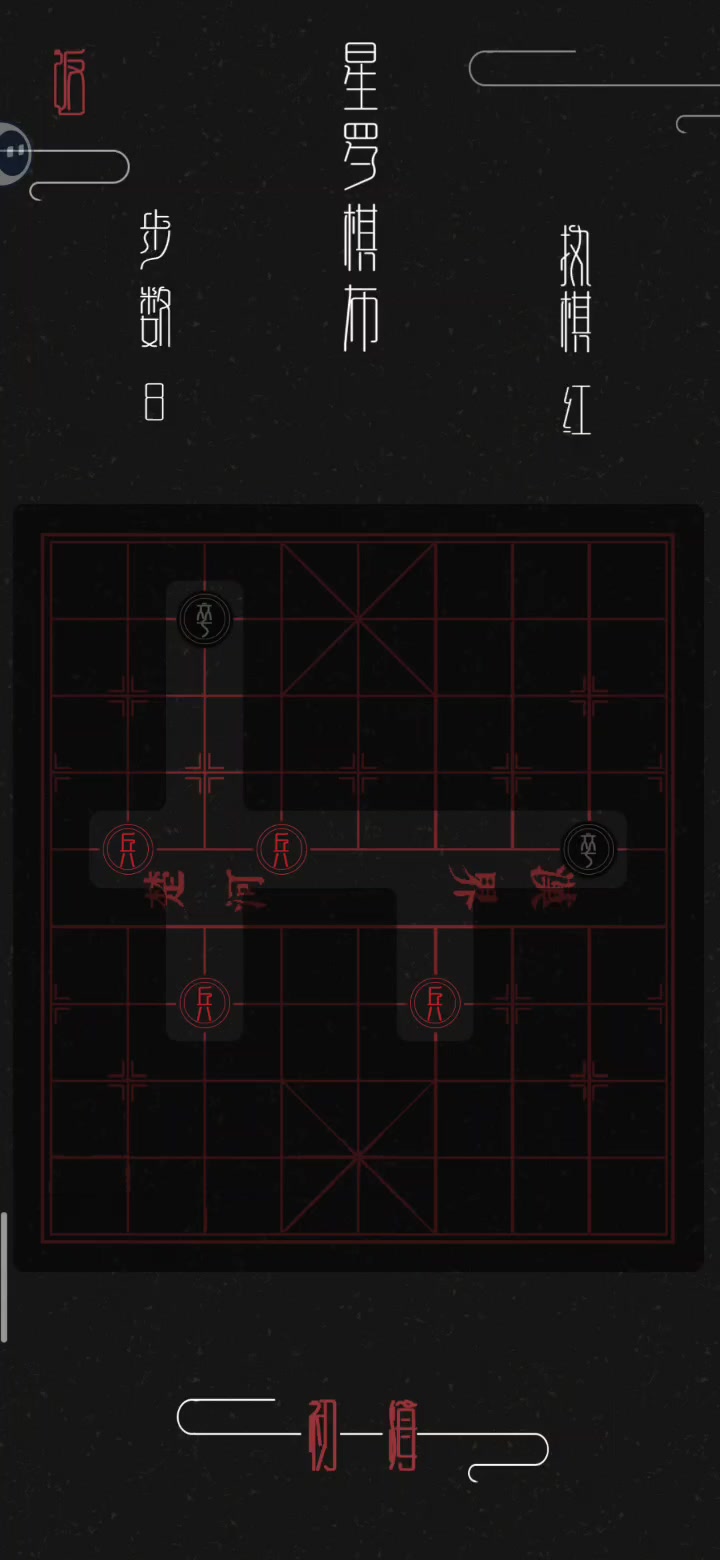The height and width of the screenshot is (1560, 720).
Task: Select the black 卒 piece in the upper board
Action: [205, 620]
